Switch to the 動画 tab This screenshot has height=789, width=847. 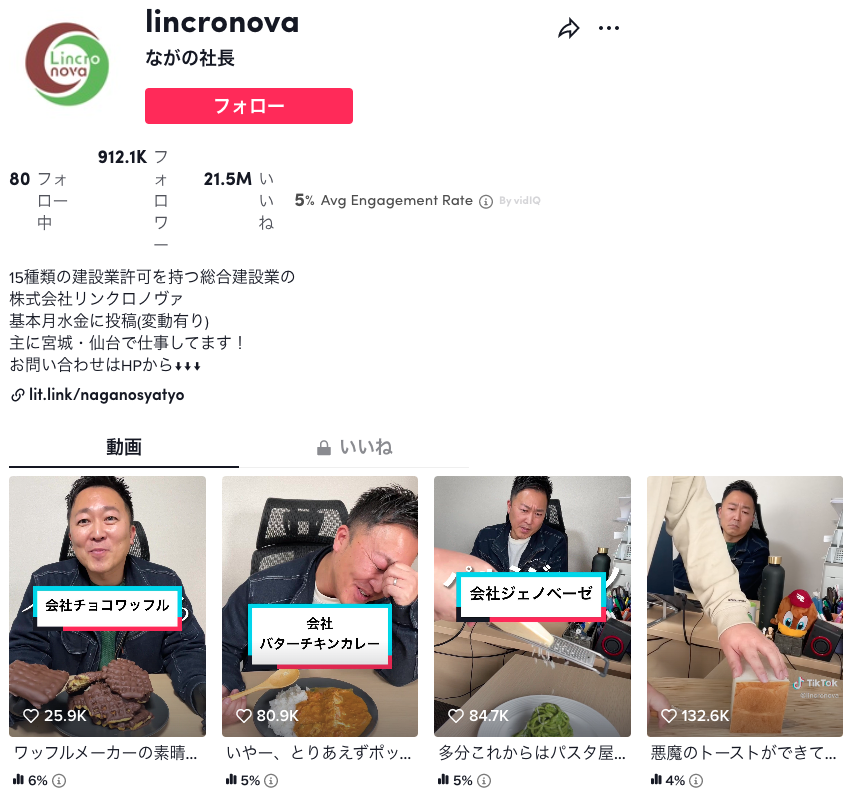coord(124,447)
